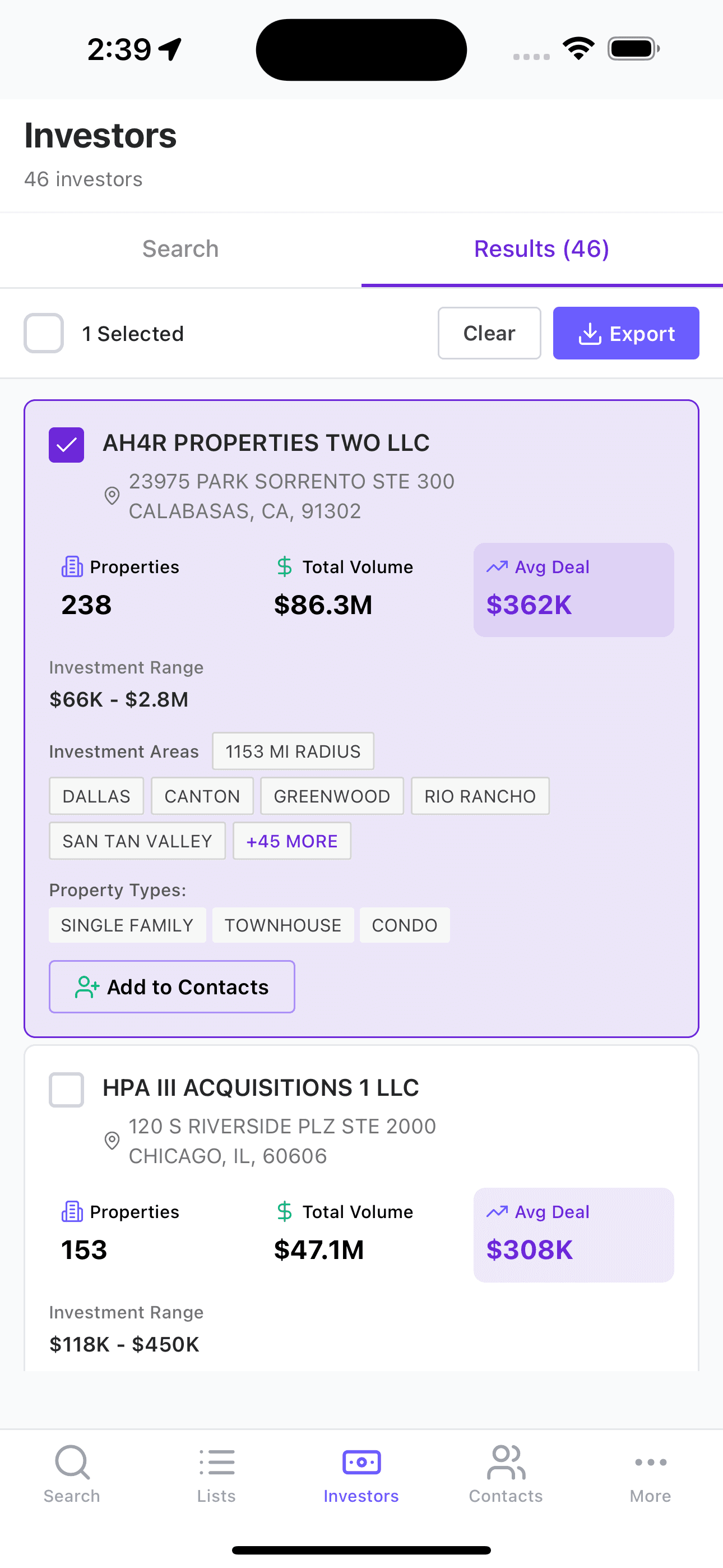Switch to the Search tab
723x1568 pixels.
180,249
